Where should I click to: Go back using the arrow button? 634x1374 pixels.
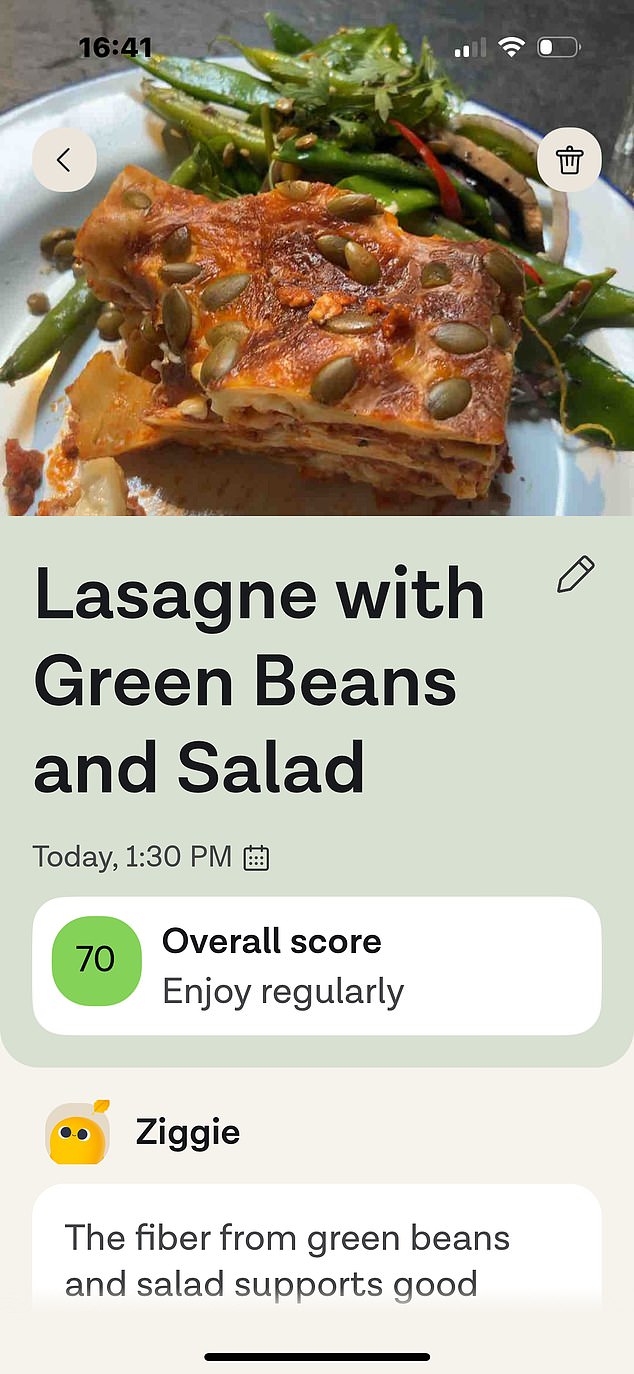tap(65, 160)
